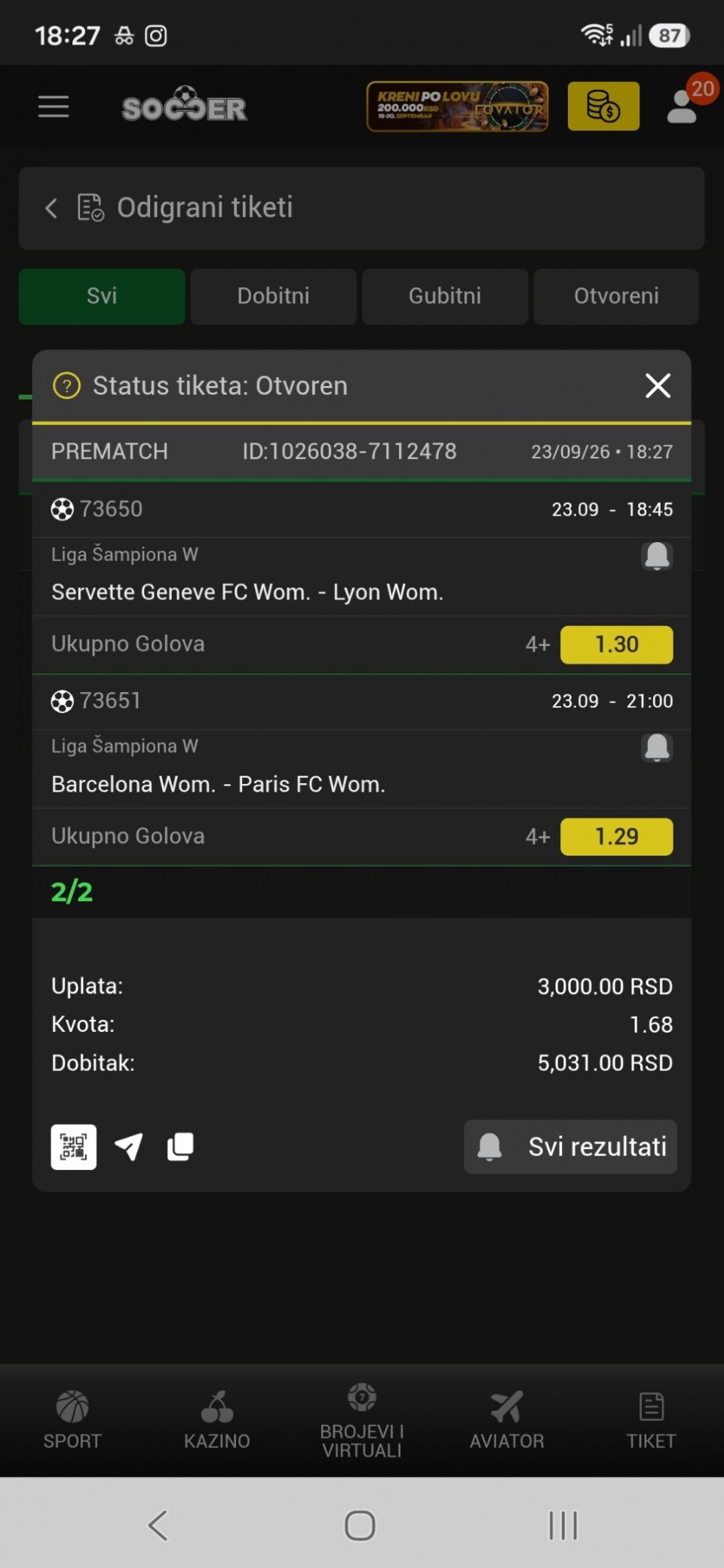Show the ticket QR code
The image size is (724, 1568).
[73, 1147]
